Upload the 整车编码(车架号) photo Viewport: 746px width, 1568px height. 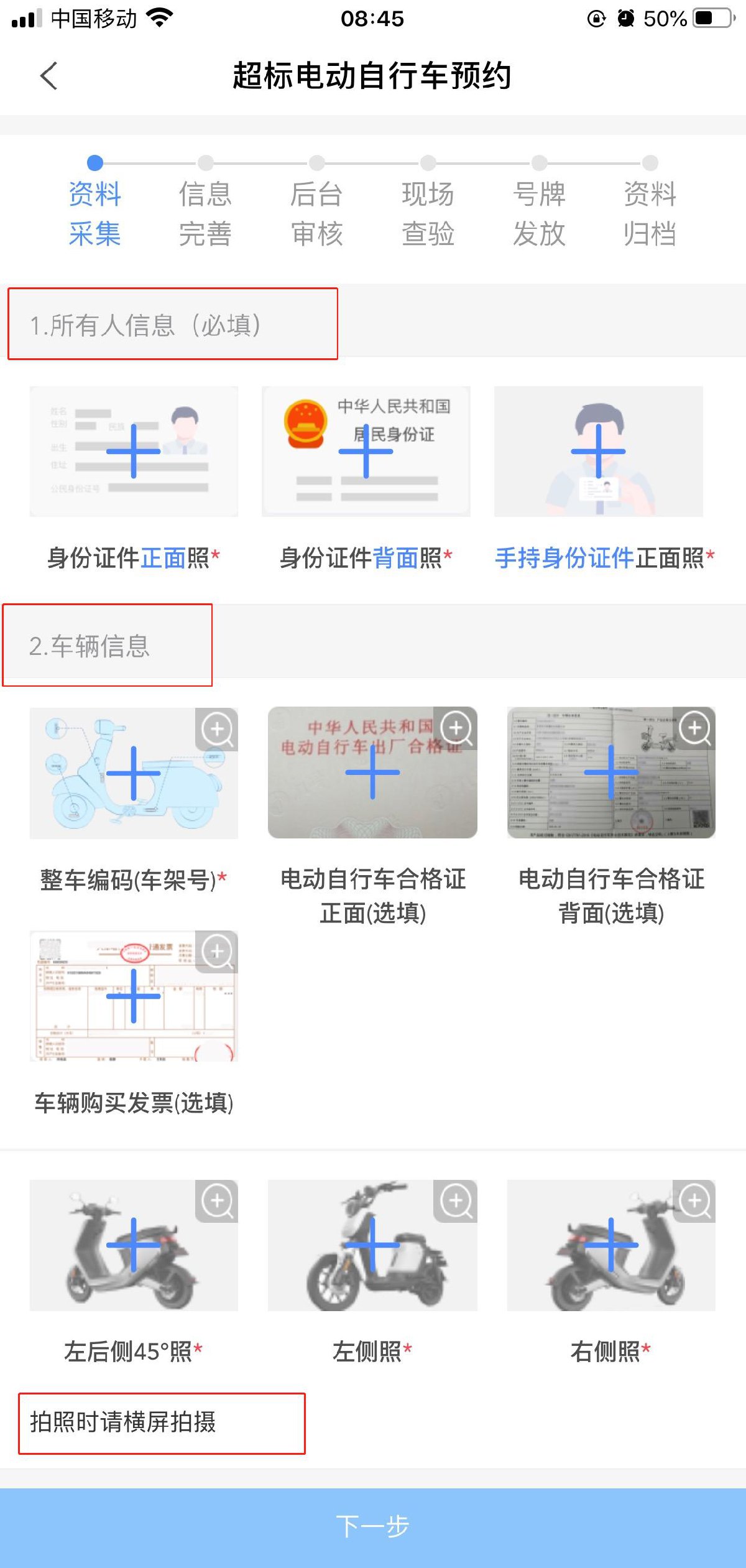pos(133,773)
